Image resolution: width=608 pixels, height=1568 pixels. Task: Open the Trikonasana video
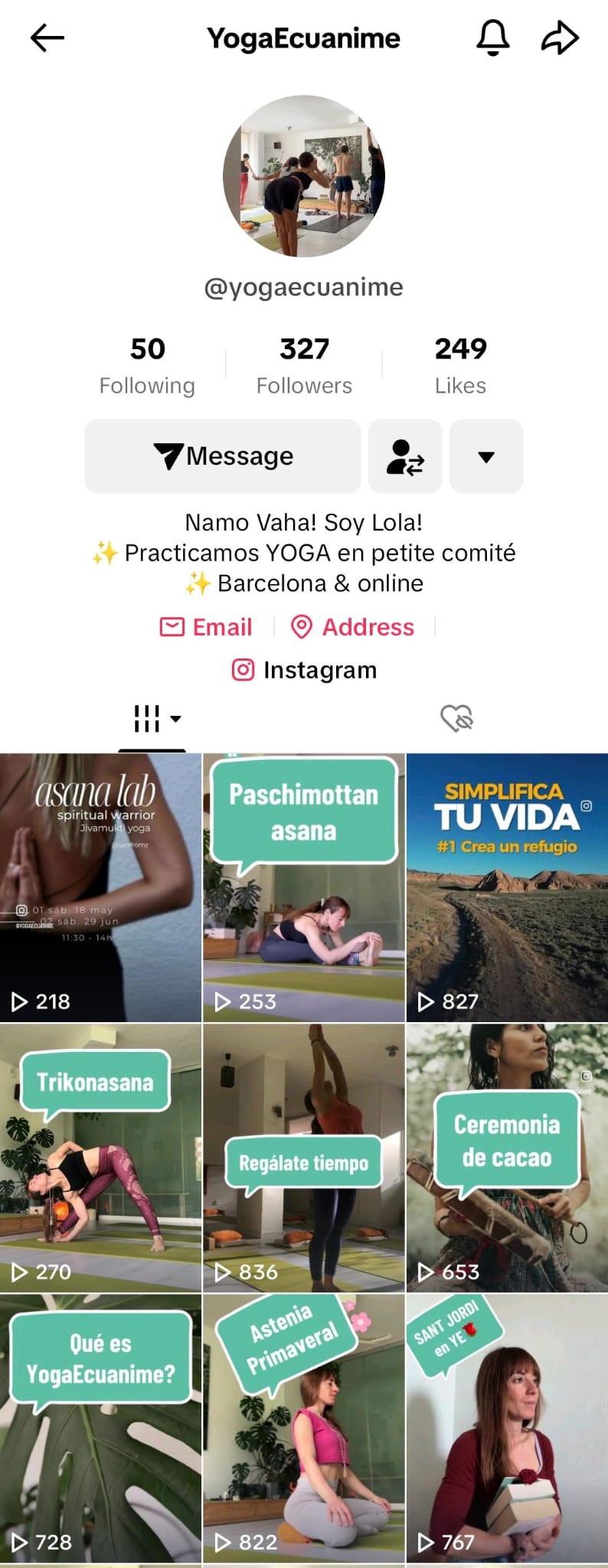pos(100,1158)
